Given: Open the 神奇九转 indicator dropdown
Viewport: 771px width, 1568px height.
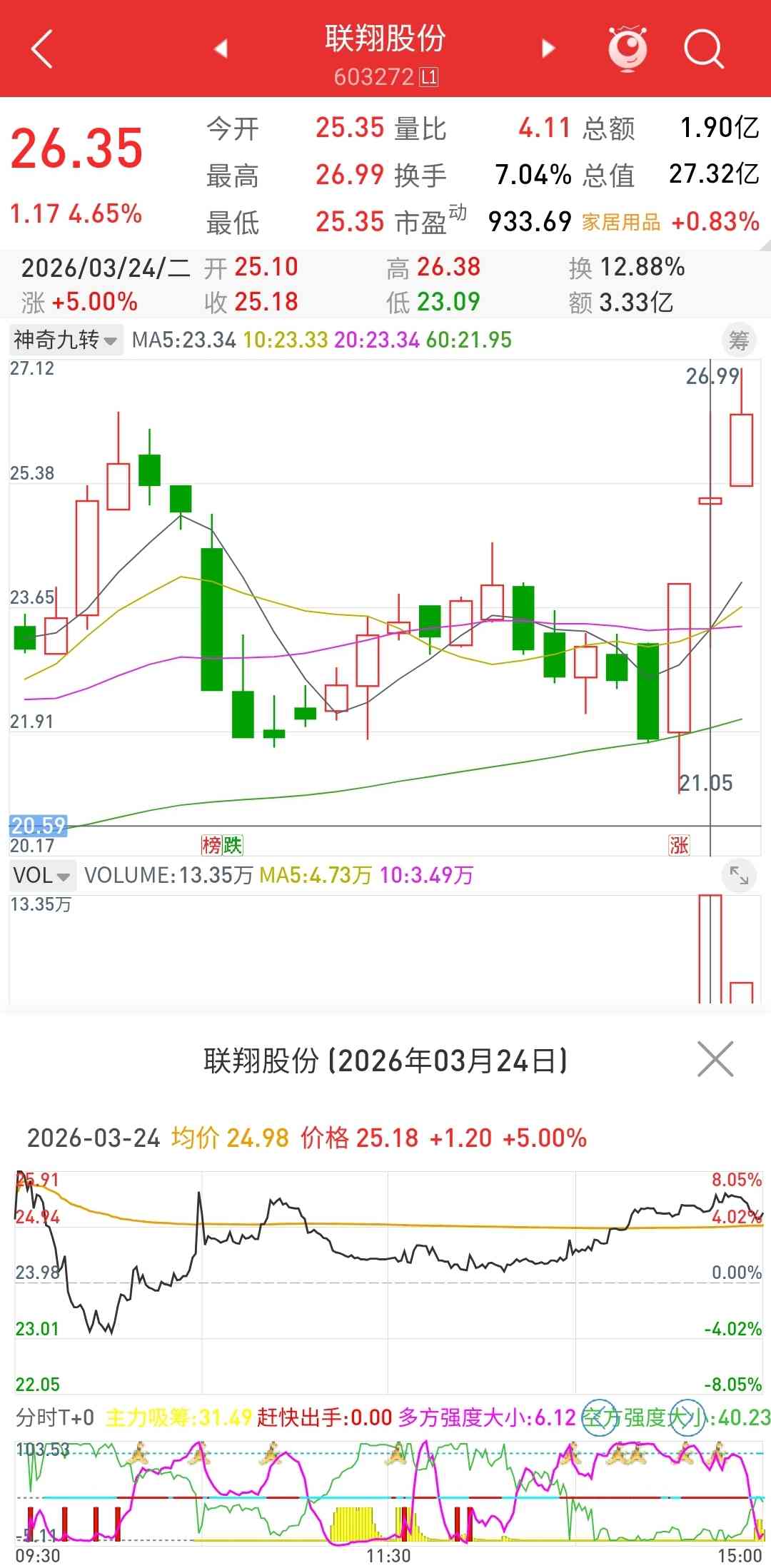Looking at the screenshot, I should click(x=66, y=340).
